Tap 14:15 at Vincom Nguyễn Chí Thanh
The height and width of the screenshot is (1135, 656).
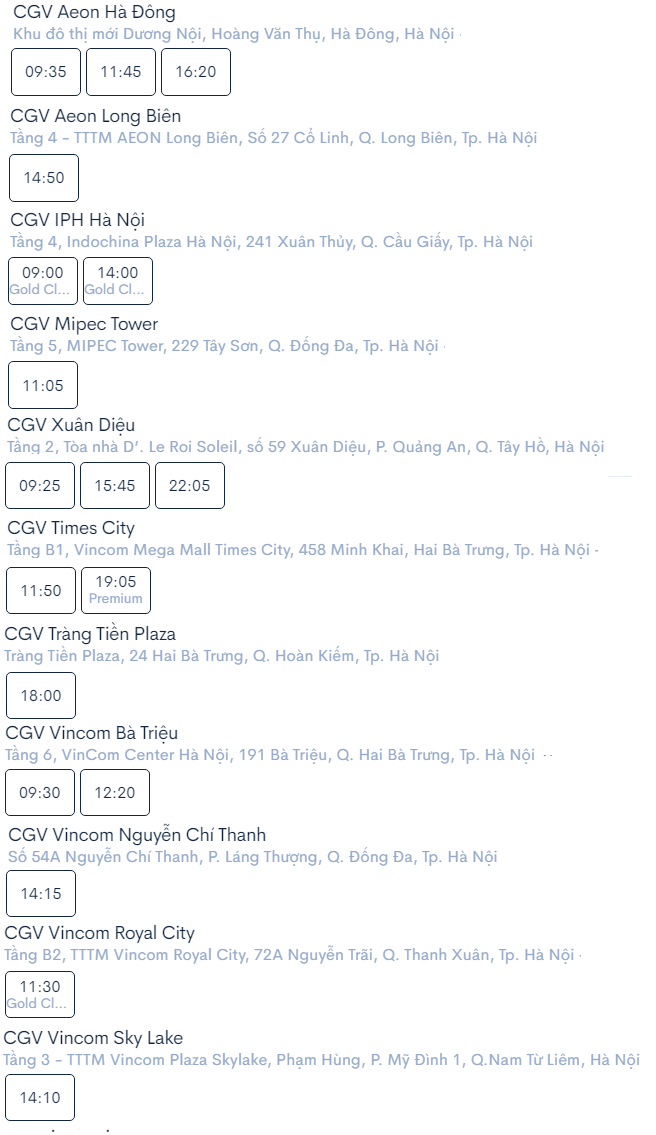point(41,893)
